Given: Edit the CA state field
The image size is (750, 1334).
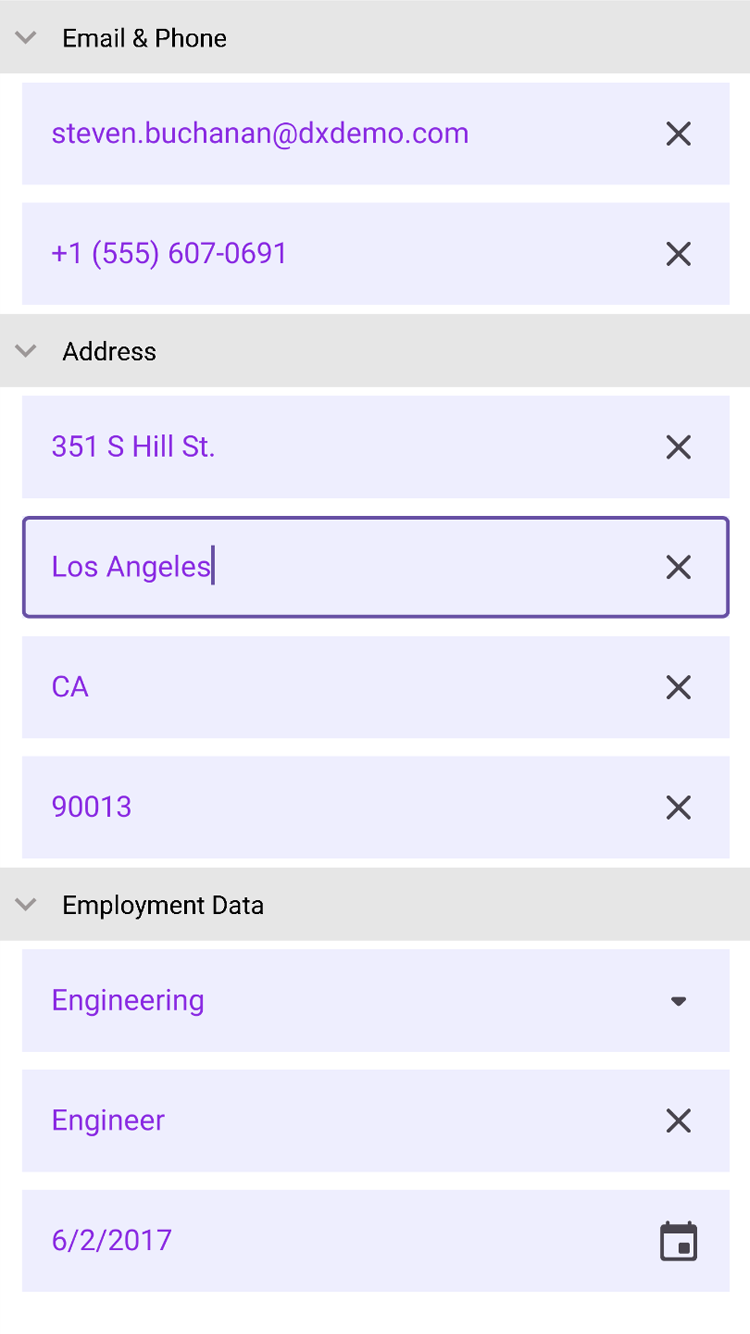Looking at the screenshot, I should click(300, 687).
